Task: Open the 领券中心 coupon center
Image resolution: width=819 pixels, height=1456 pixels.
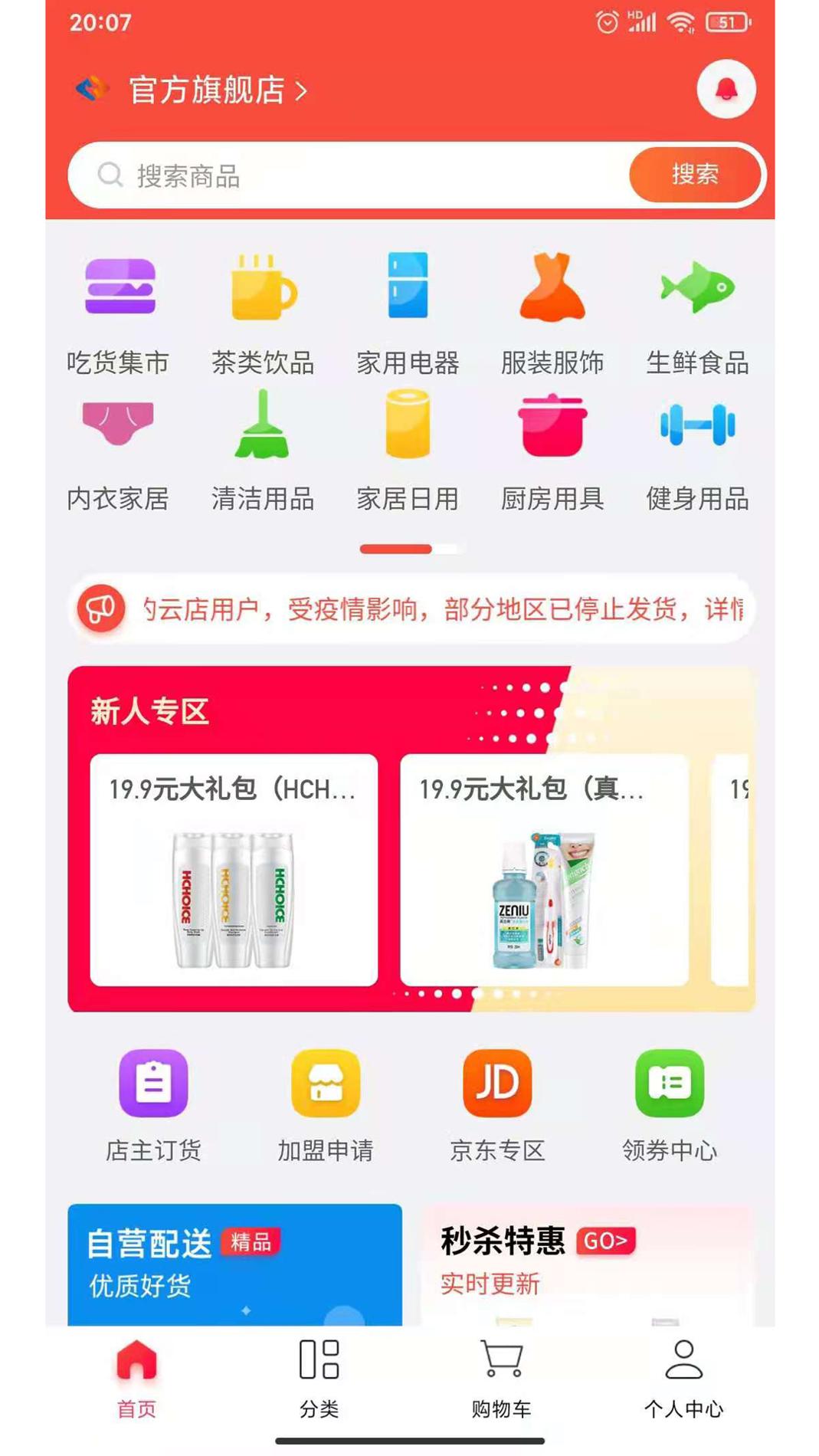Action: (x=670, y=1102)
